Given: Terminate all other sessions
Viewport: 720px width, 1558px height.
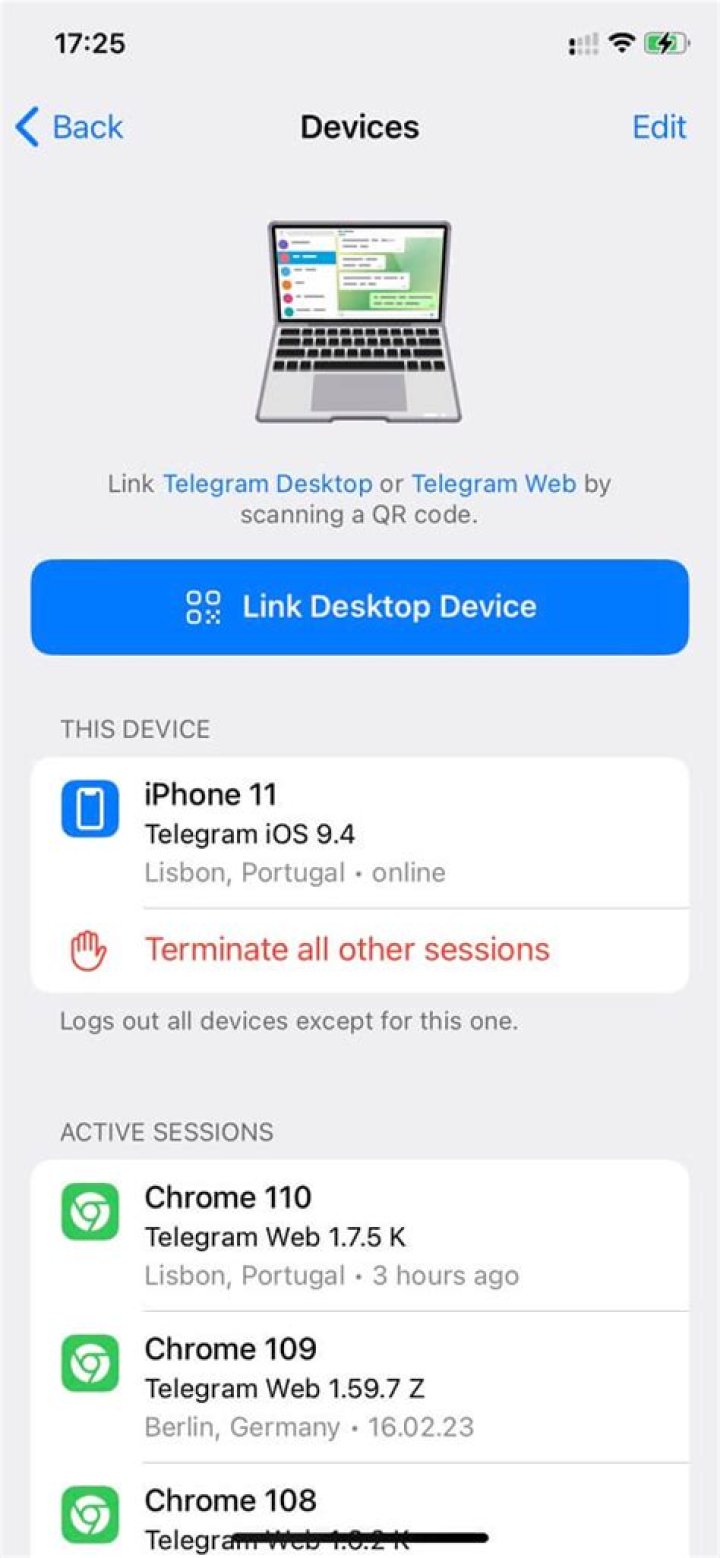Looking at the screenshot, I should tap(347, 948).
